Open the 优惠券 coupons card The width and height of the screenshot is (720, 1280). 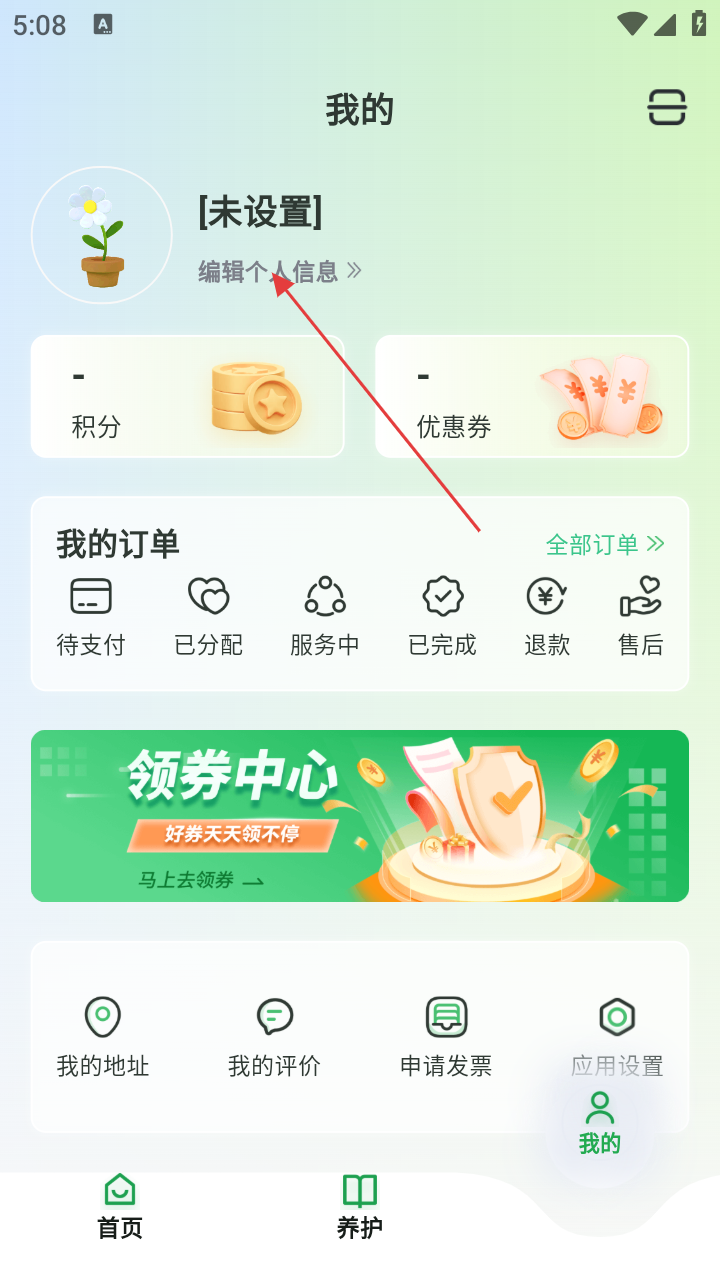[x=531, y=397]
